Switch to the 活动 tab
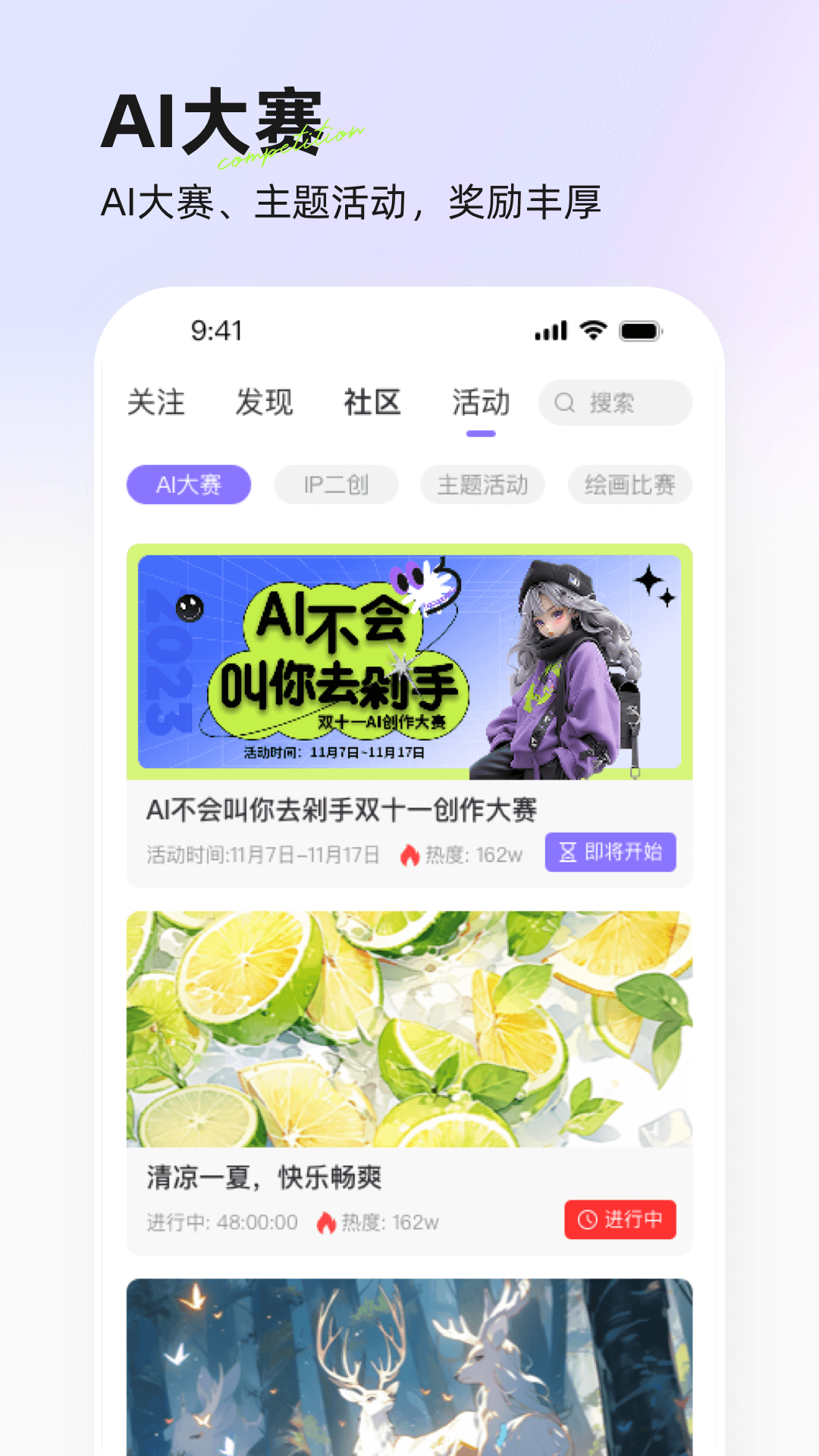This screenshot has height=1456, width=819. coord(480,403)
